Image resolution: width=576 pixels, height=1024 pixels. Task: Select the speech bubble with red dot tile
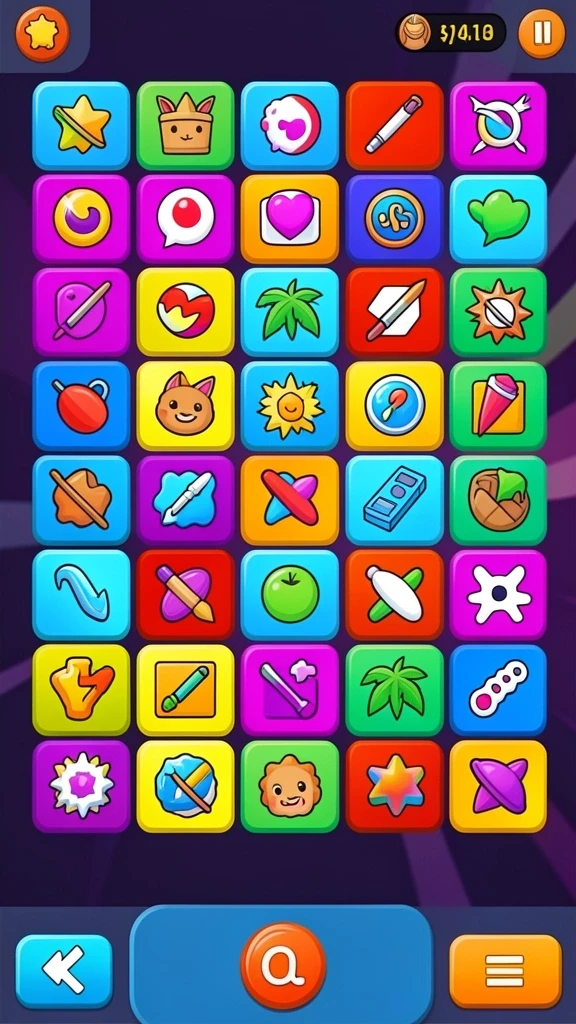click(x=185, y=218)
